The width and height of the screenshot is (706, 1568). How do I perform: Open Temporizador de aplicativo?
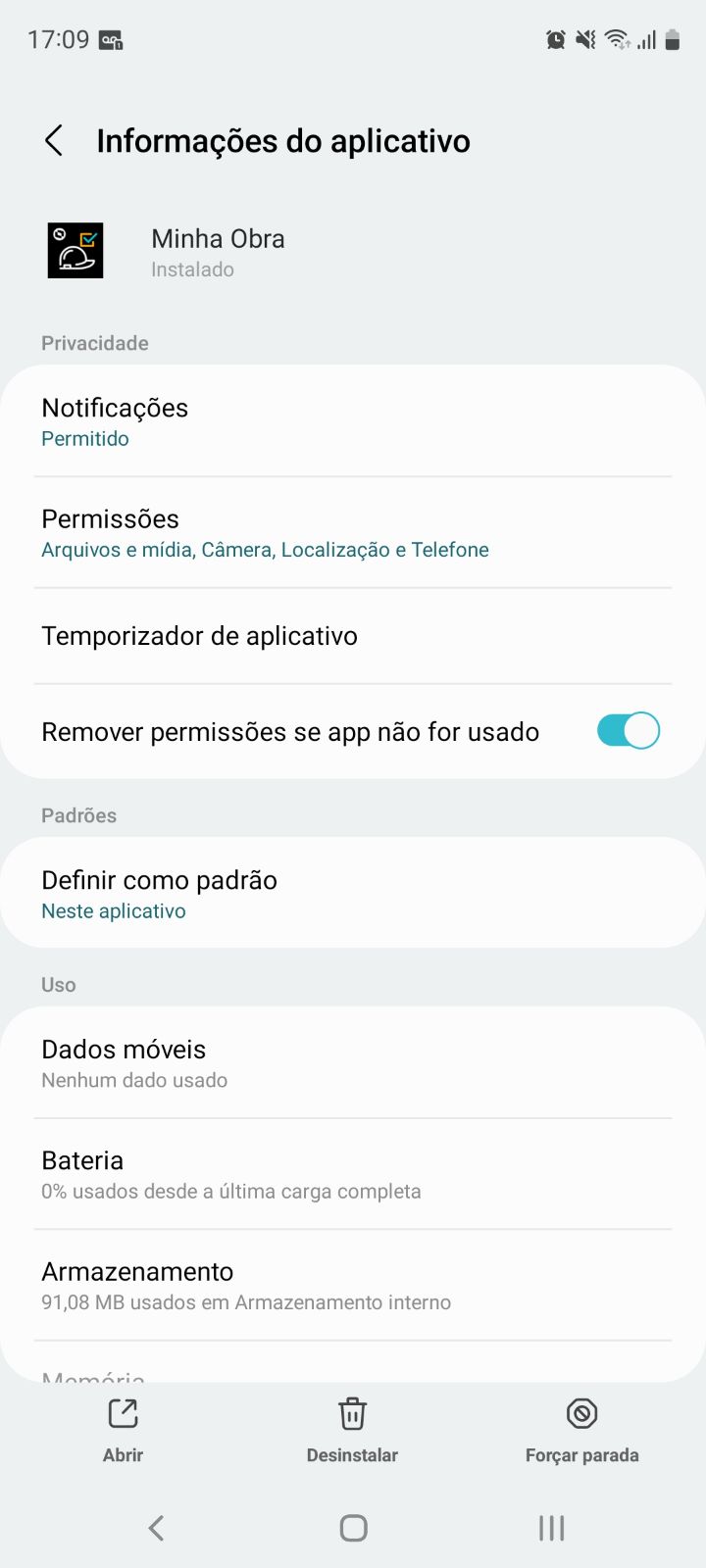coord(353,636)
